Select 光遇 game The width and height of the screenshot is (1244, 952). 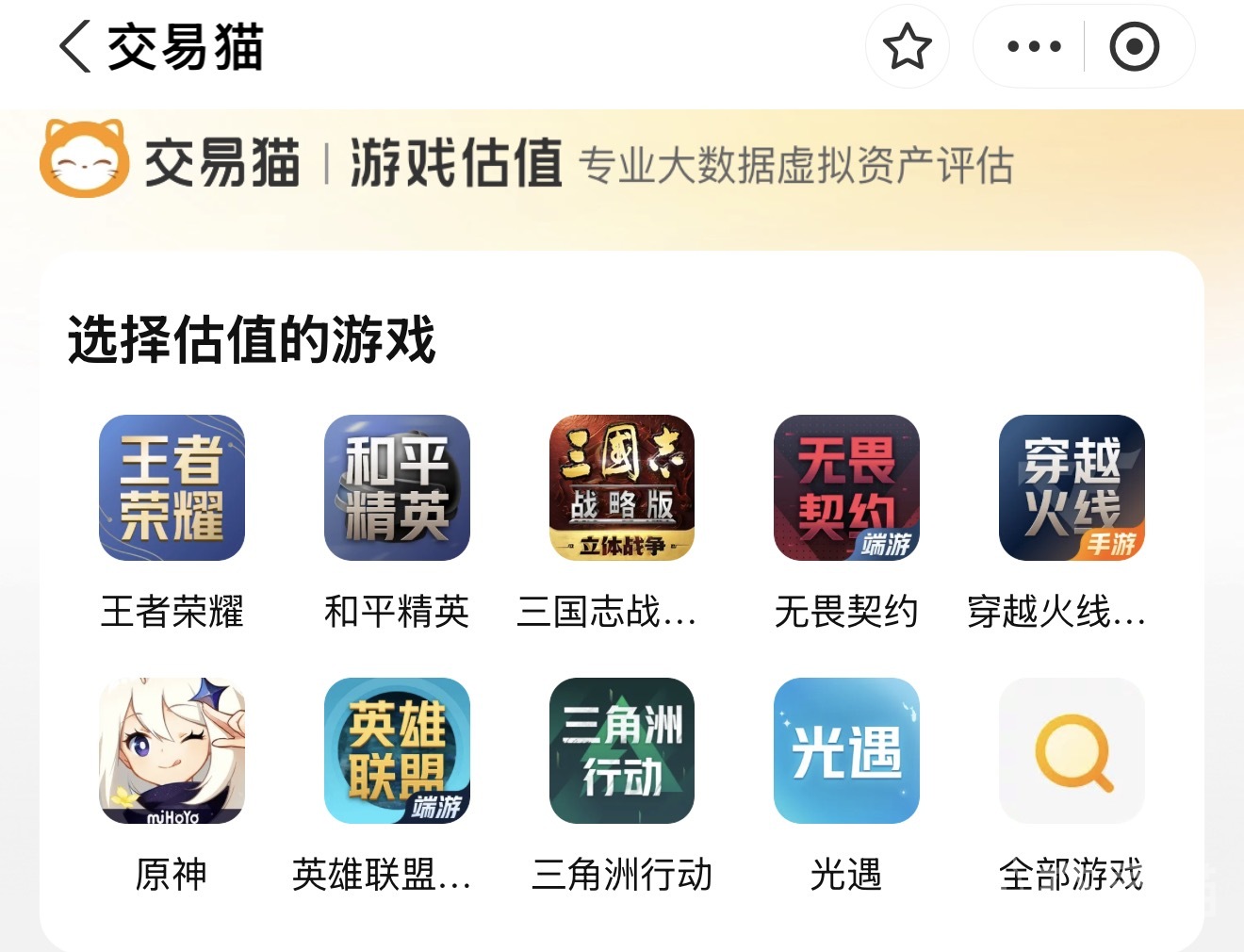(x=846, y=751)
